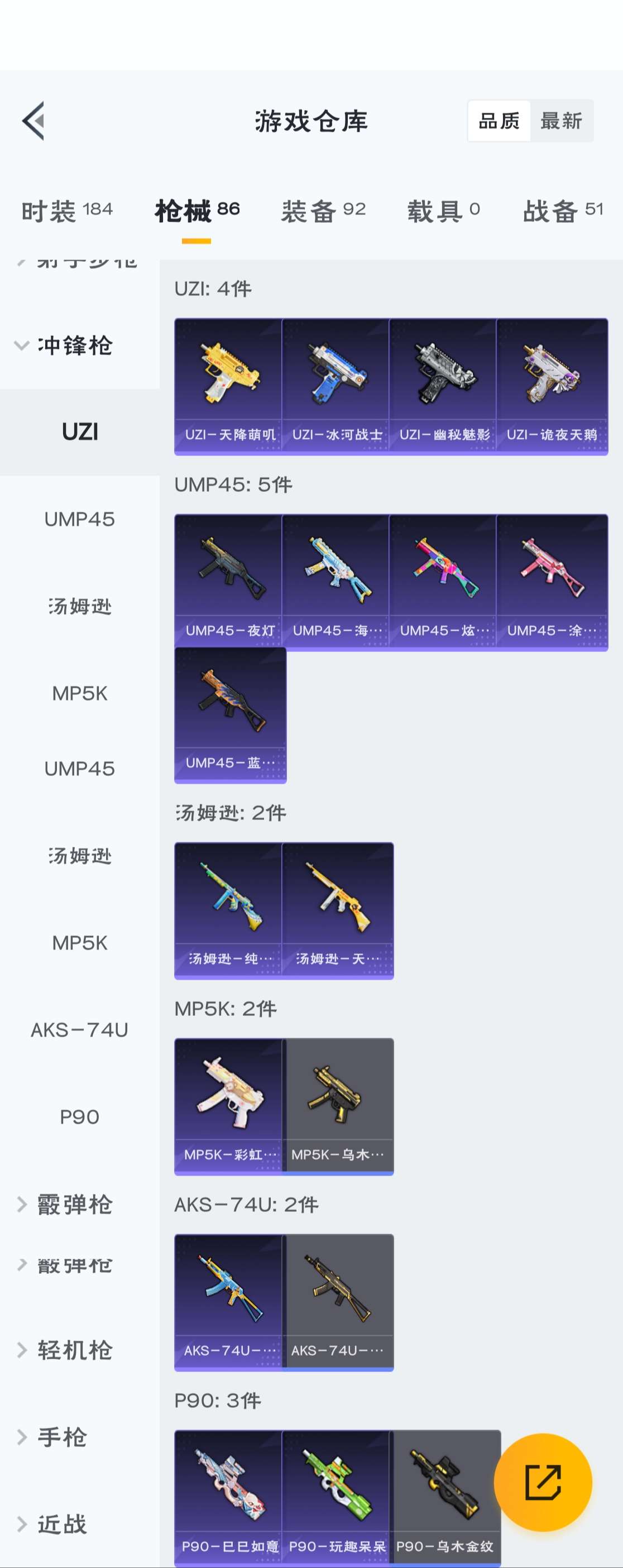
Task: Switch to the 战备 tab
Action: coord(562,210)
